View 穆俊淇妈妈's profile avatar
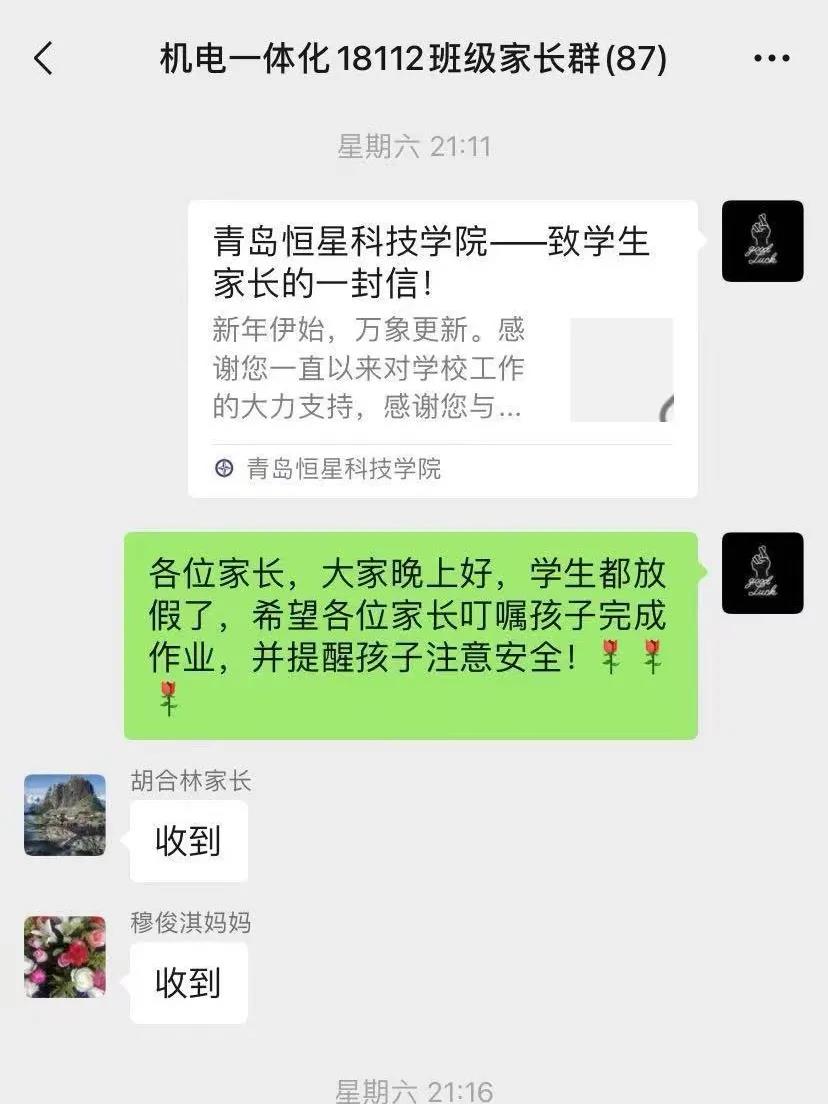 65,957
